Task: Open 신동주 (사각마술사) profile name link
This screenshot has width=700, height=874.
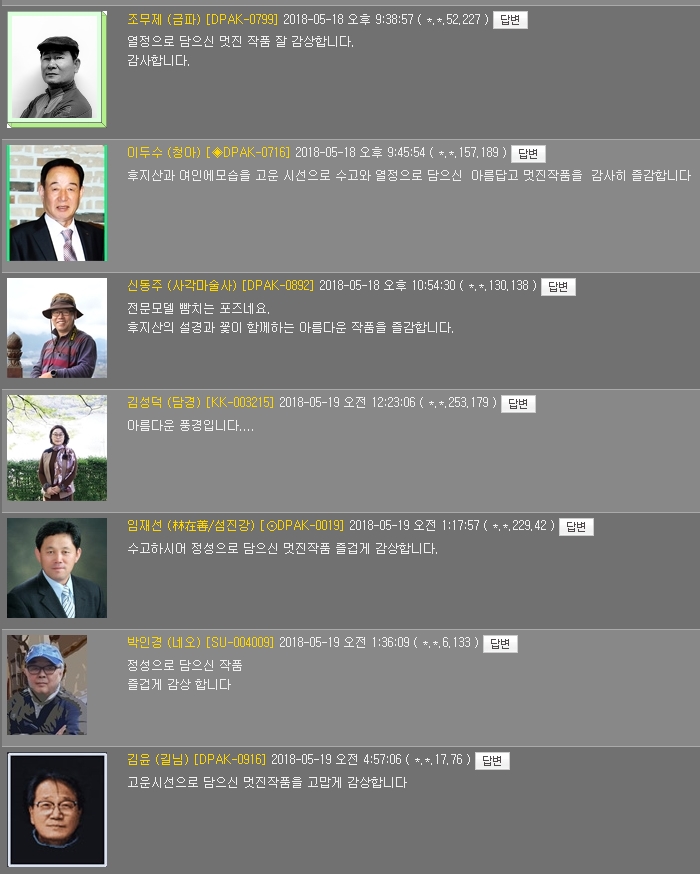Action: click(x=182, y=286)
